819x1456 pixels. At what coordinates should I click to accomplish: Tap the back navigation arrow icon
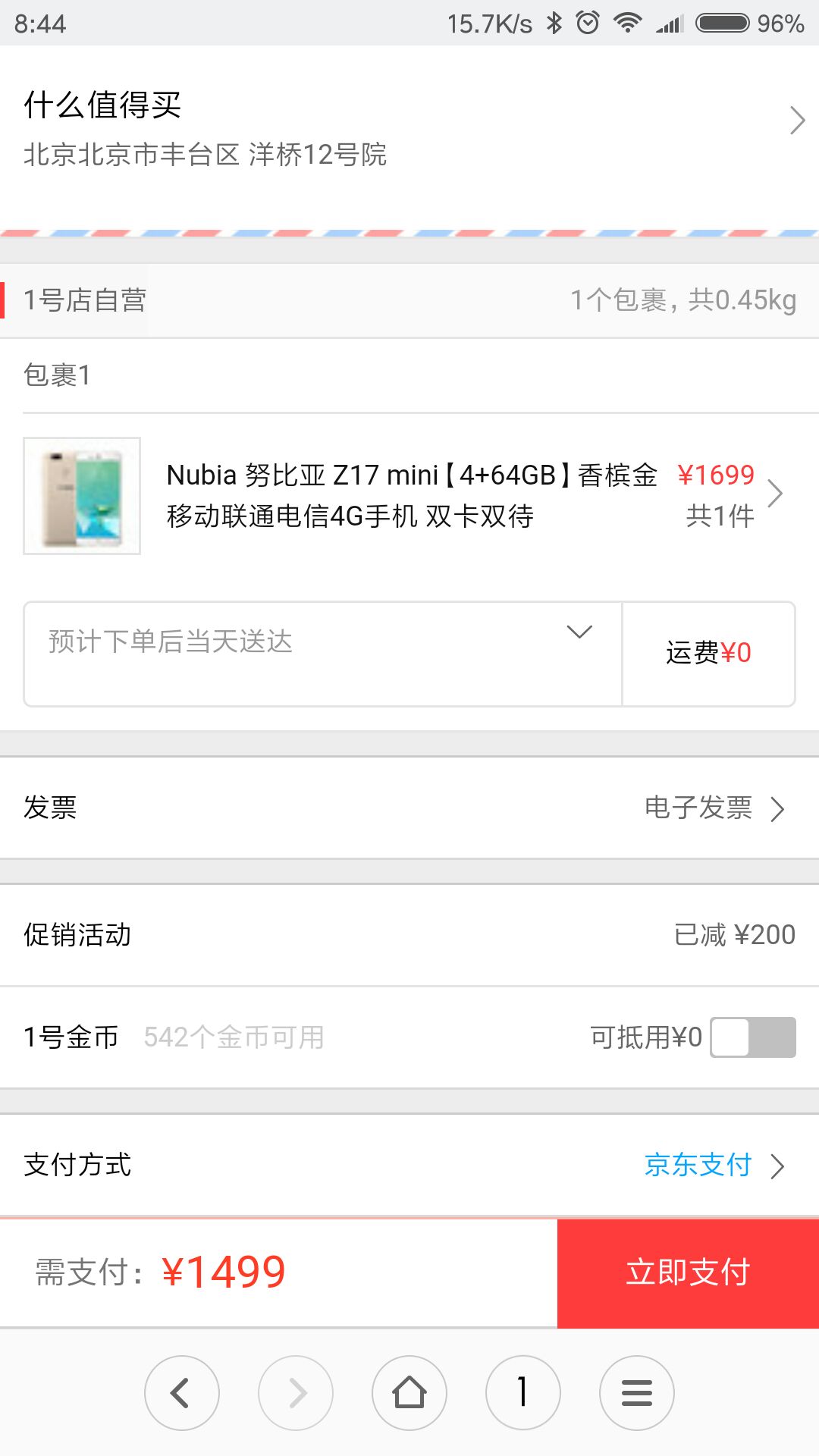point(181,1392)
